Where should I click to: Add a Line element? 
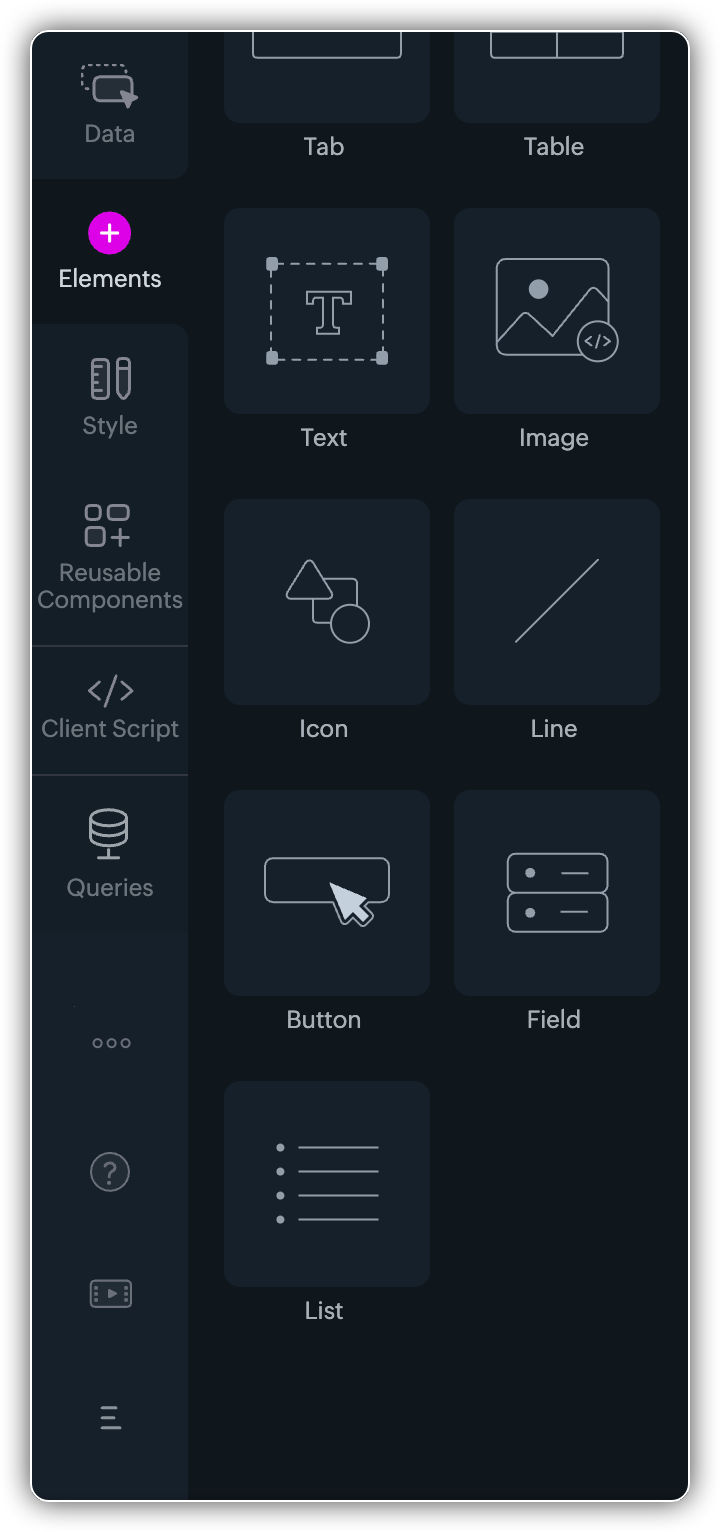point(557,602)
